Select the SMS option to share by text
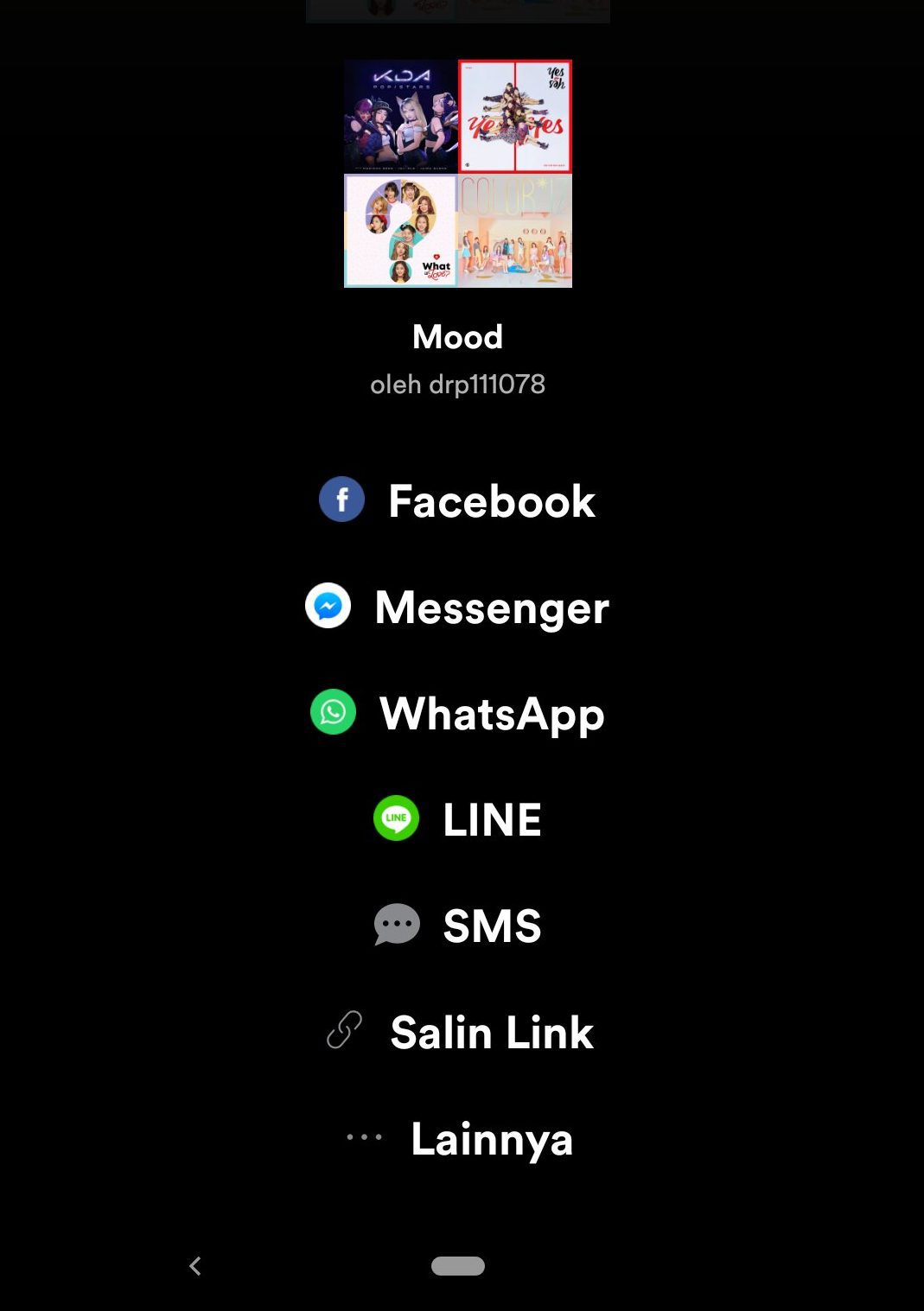The height and width of the screenshot is (1311, 924). click(490, 924)
